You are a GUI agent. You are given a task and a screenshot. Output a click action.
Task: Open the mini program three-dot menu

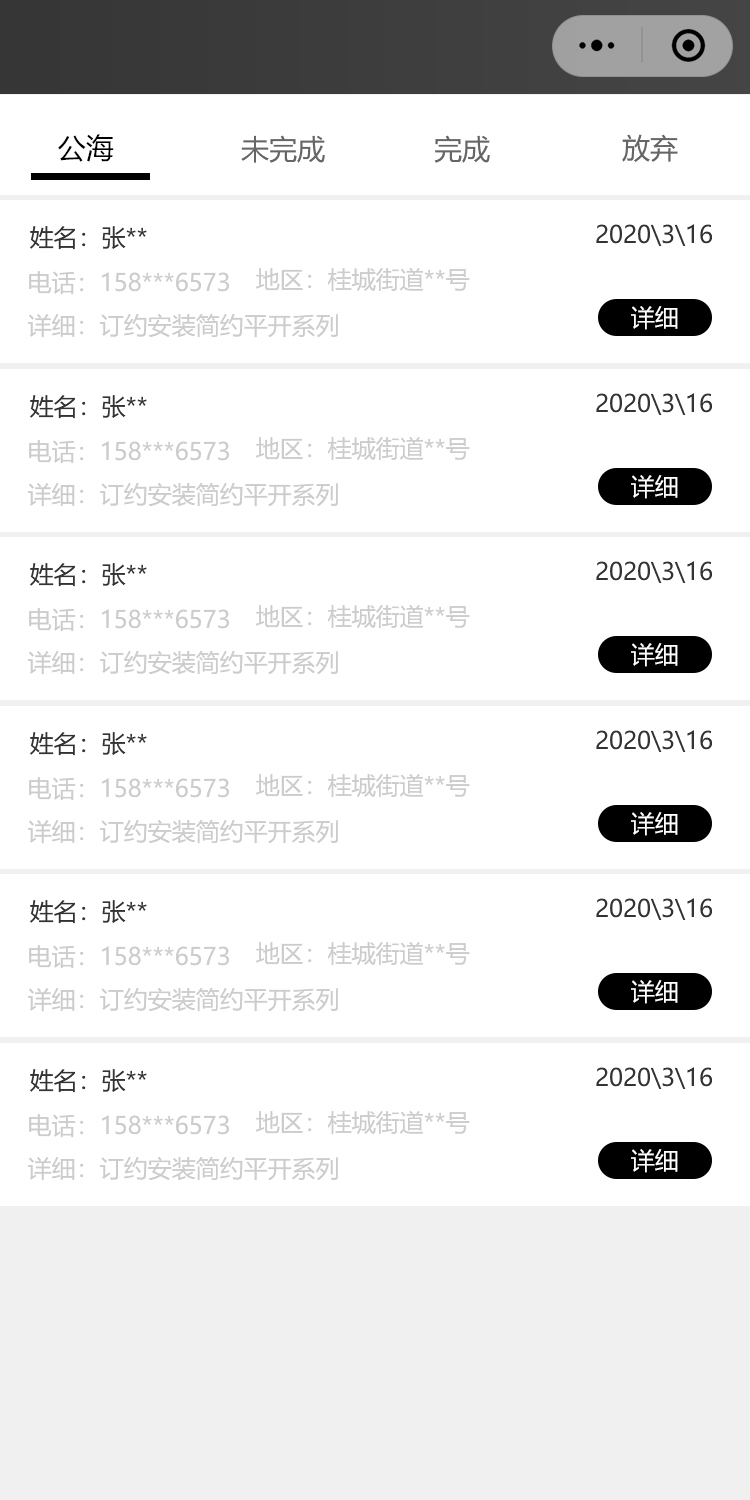pos(597,46)
